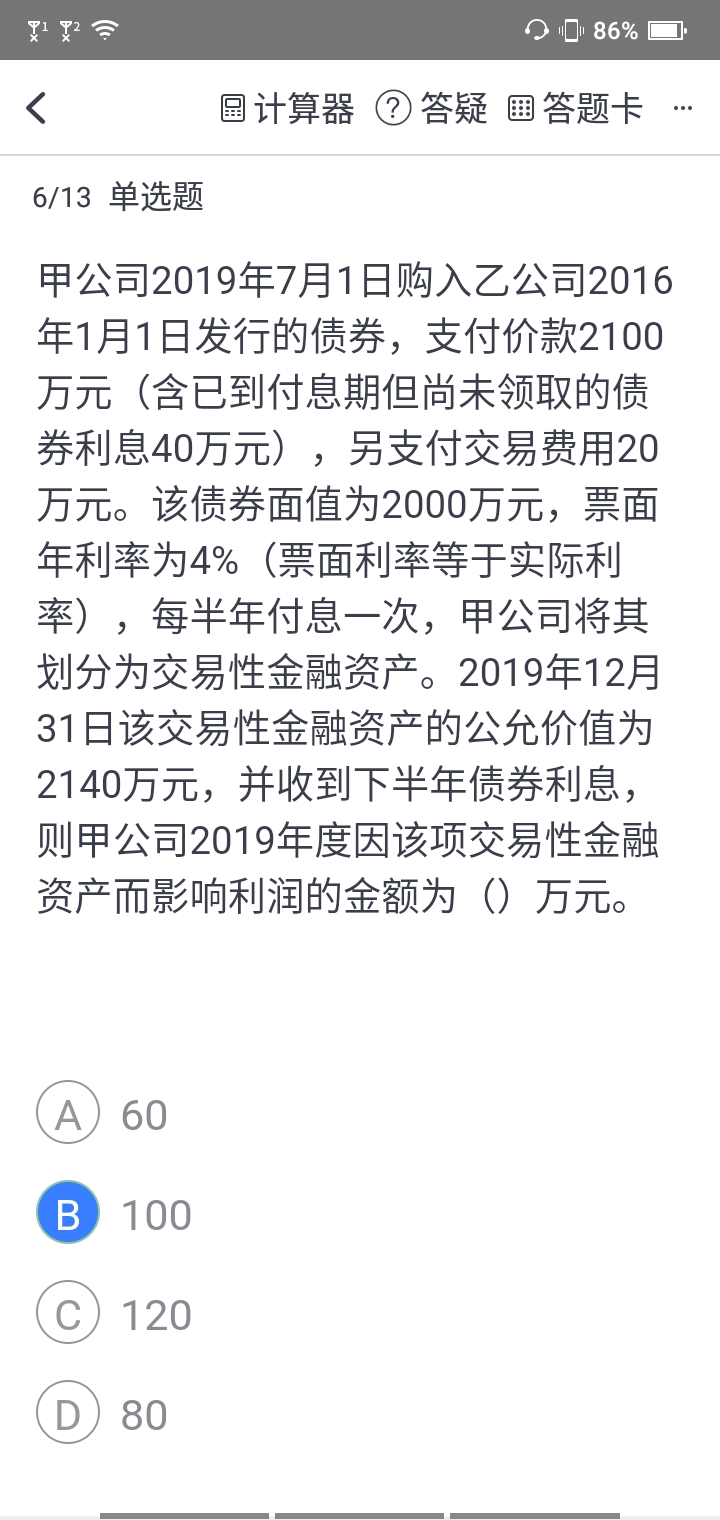
Task: Open the 答题卡 answer sheet
Action: click(576, 108)
